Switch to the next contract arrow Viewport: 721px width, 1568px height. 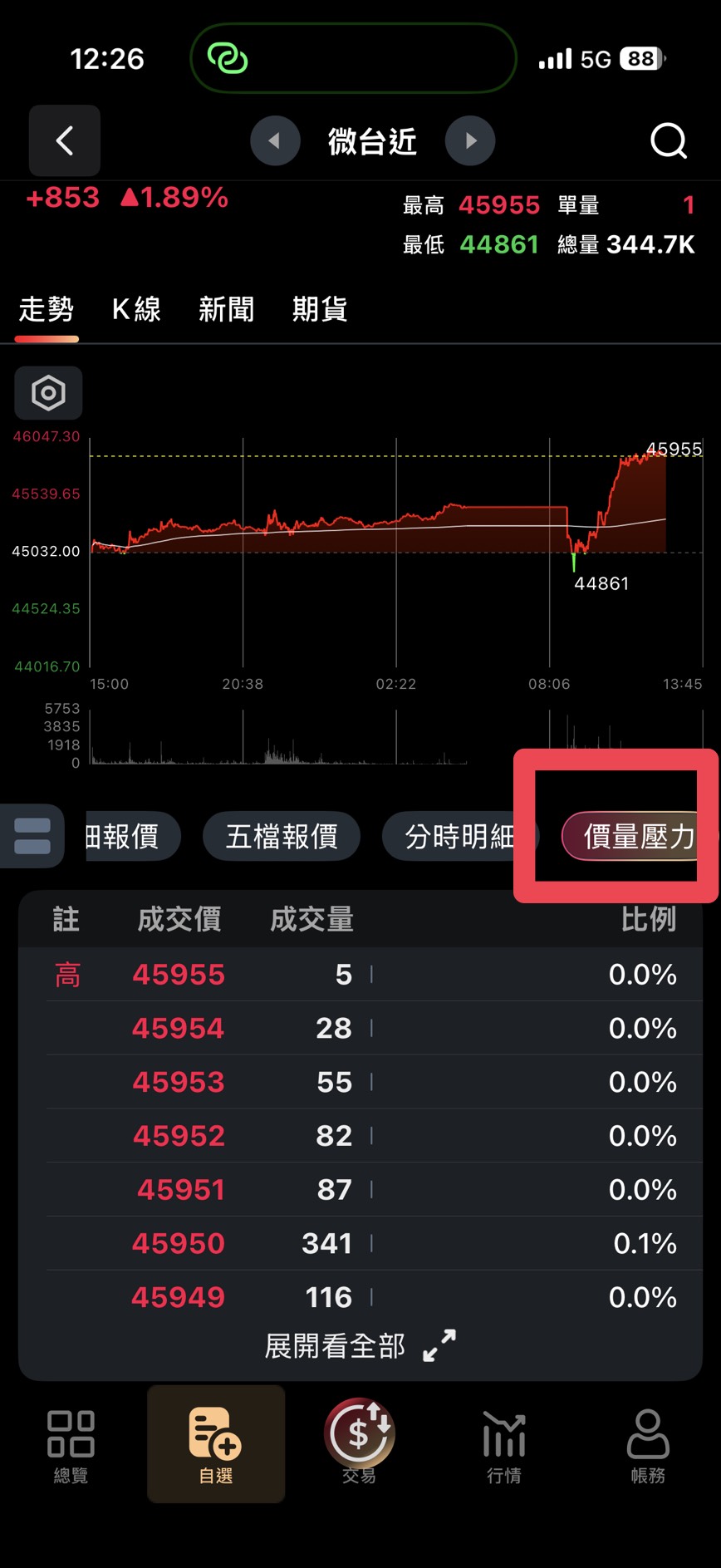pyautogui.click(x=470, y=140)
